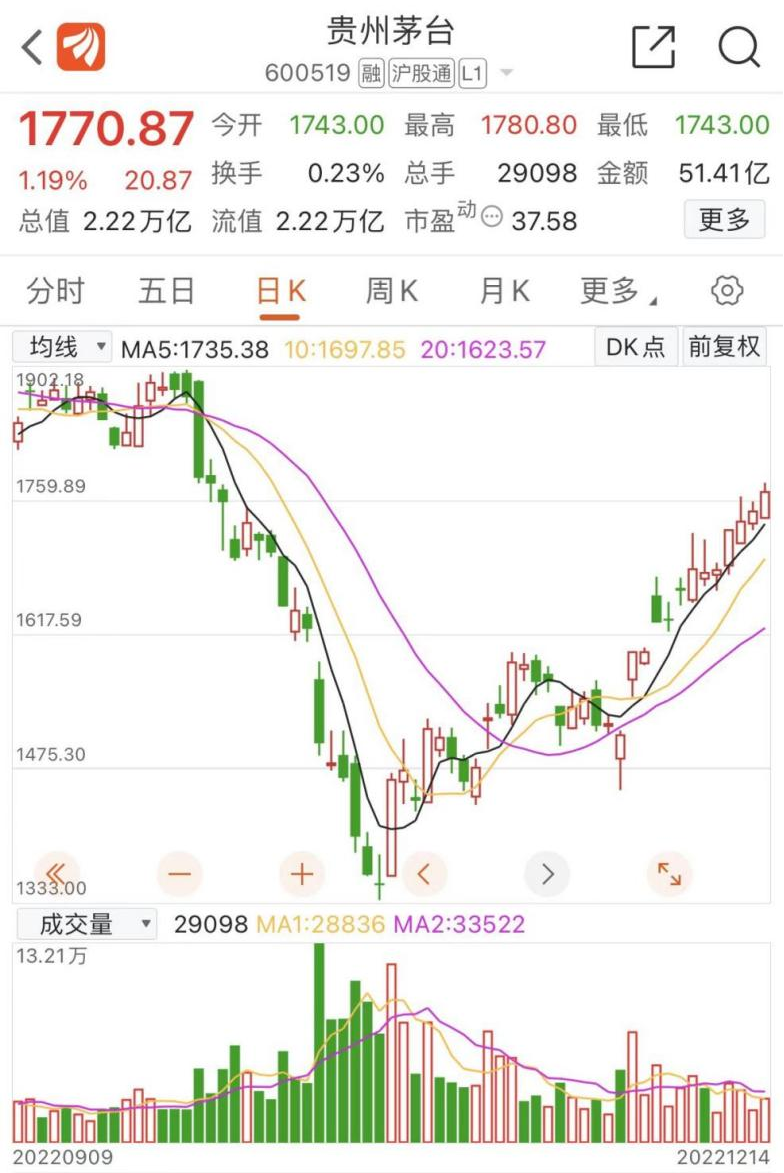Viewport: 784px width, 1173px height.
Task: Expand the arrow next to the L1 badge
Action: [505, 73]
